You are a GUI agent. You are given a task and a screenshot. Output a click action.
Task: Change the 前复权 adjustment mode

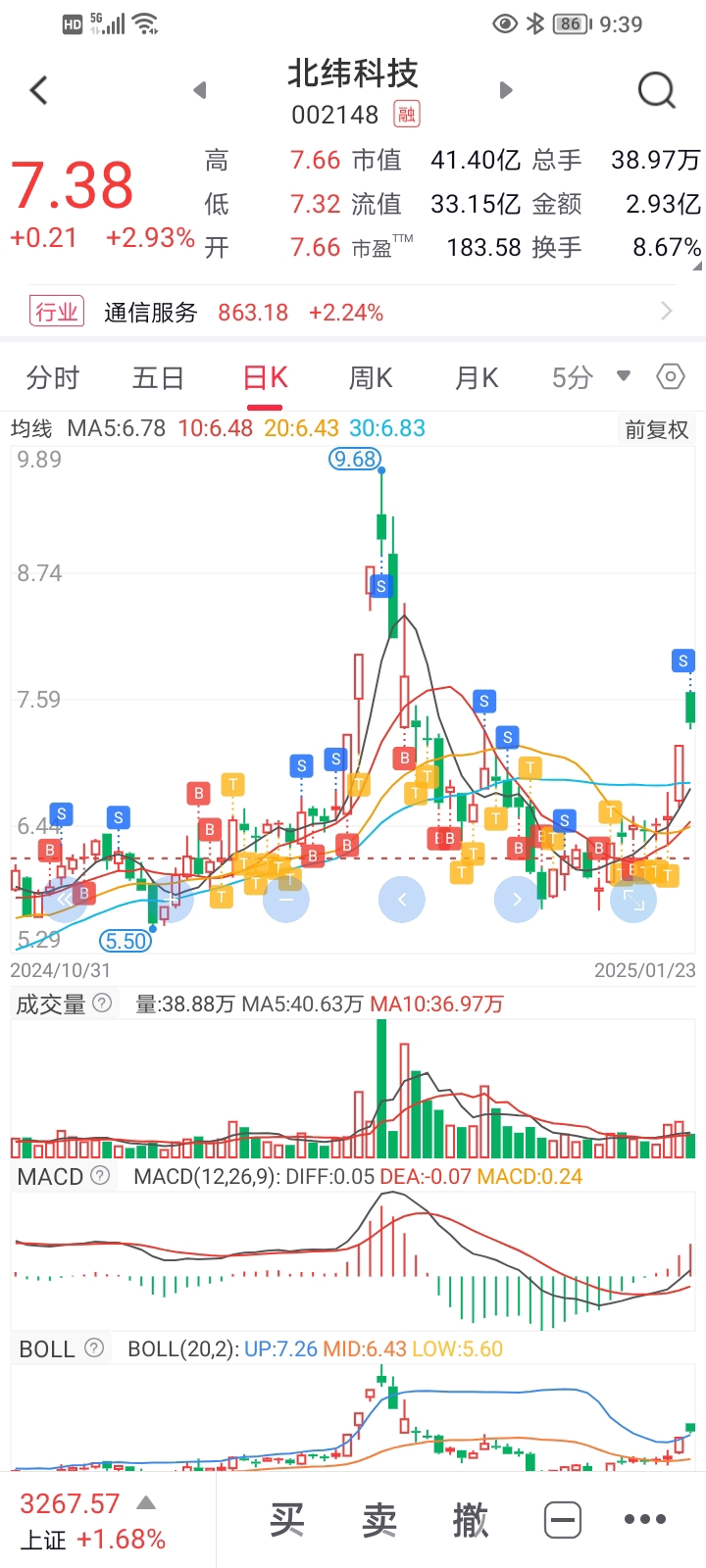click(x=656, y=429)
